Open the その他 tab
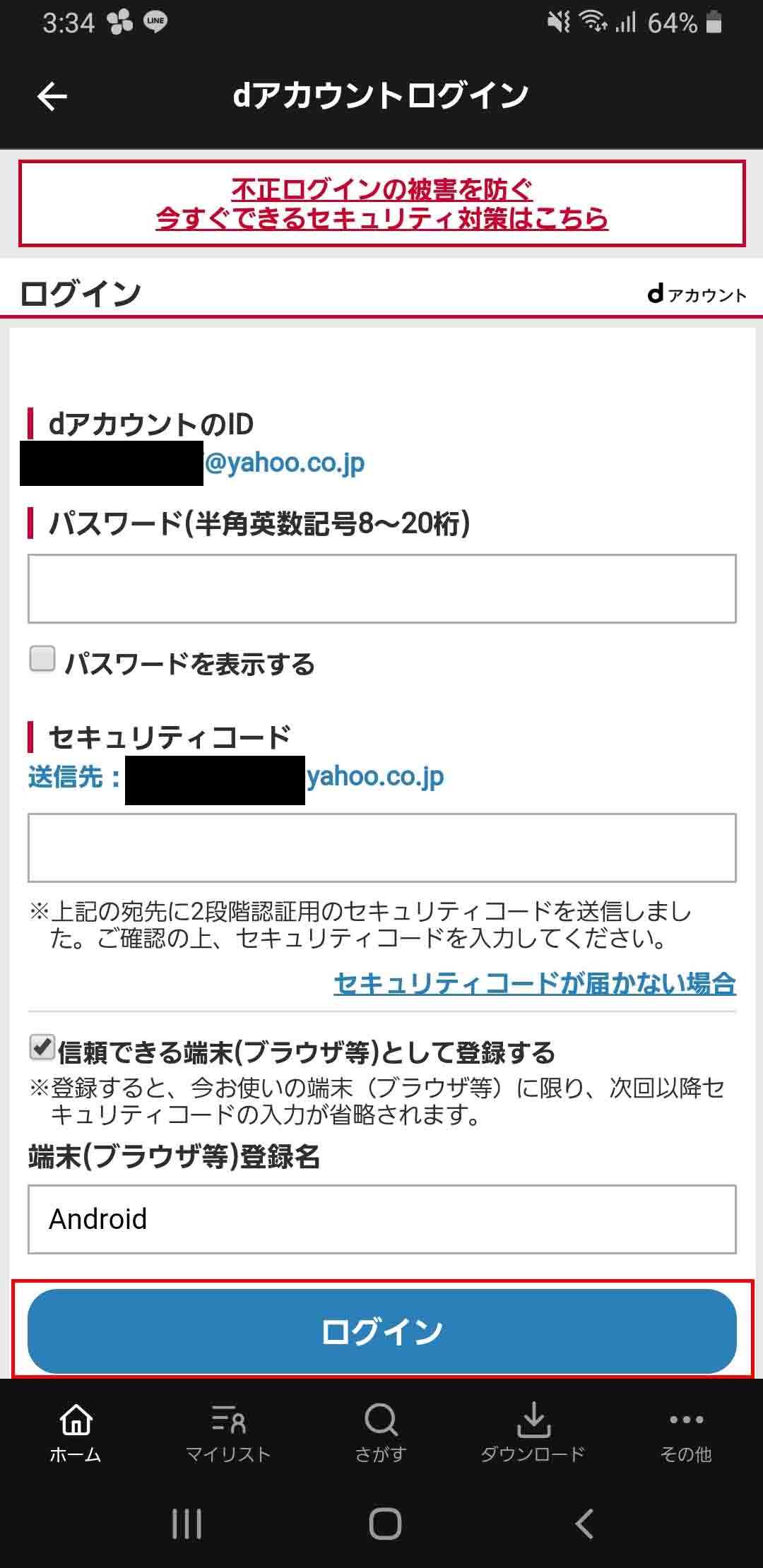Viewport: 763px width, 1568px height. (686, 1432)
